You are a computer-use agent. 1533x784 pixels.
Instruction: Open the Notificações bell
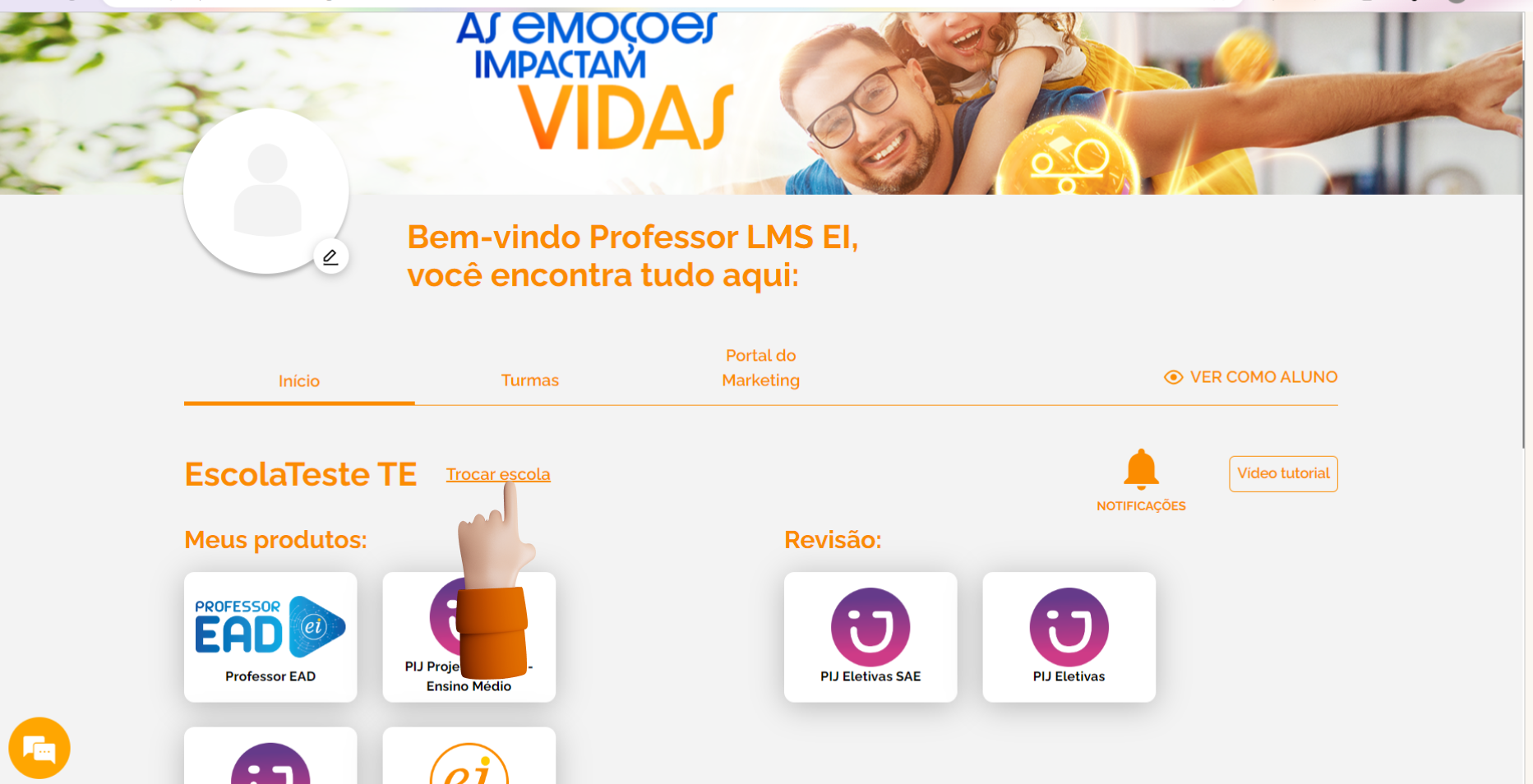(x=1140, y=471)
